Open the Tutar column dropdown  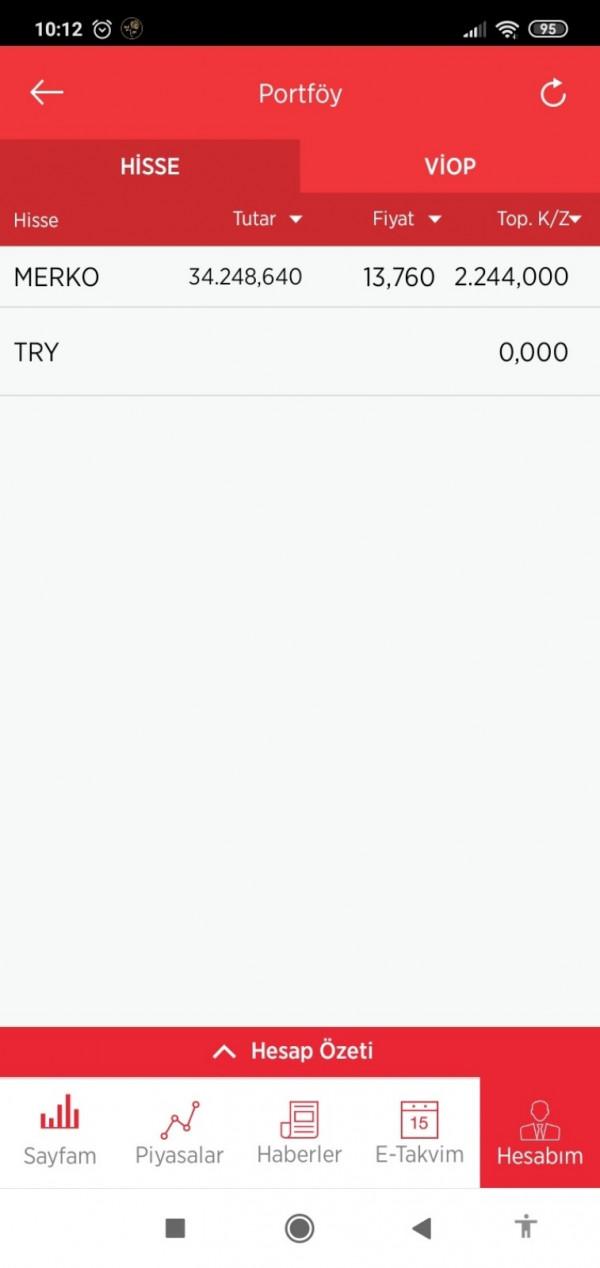267,219
